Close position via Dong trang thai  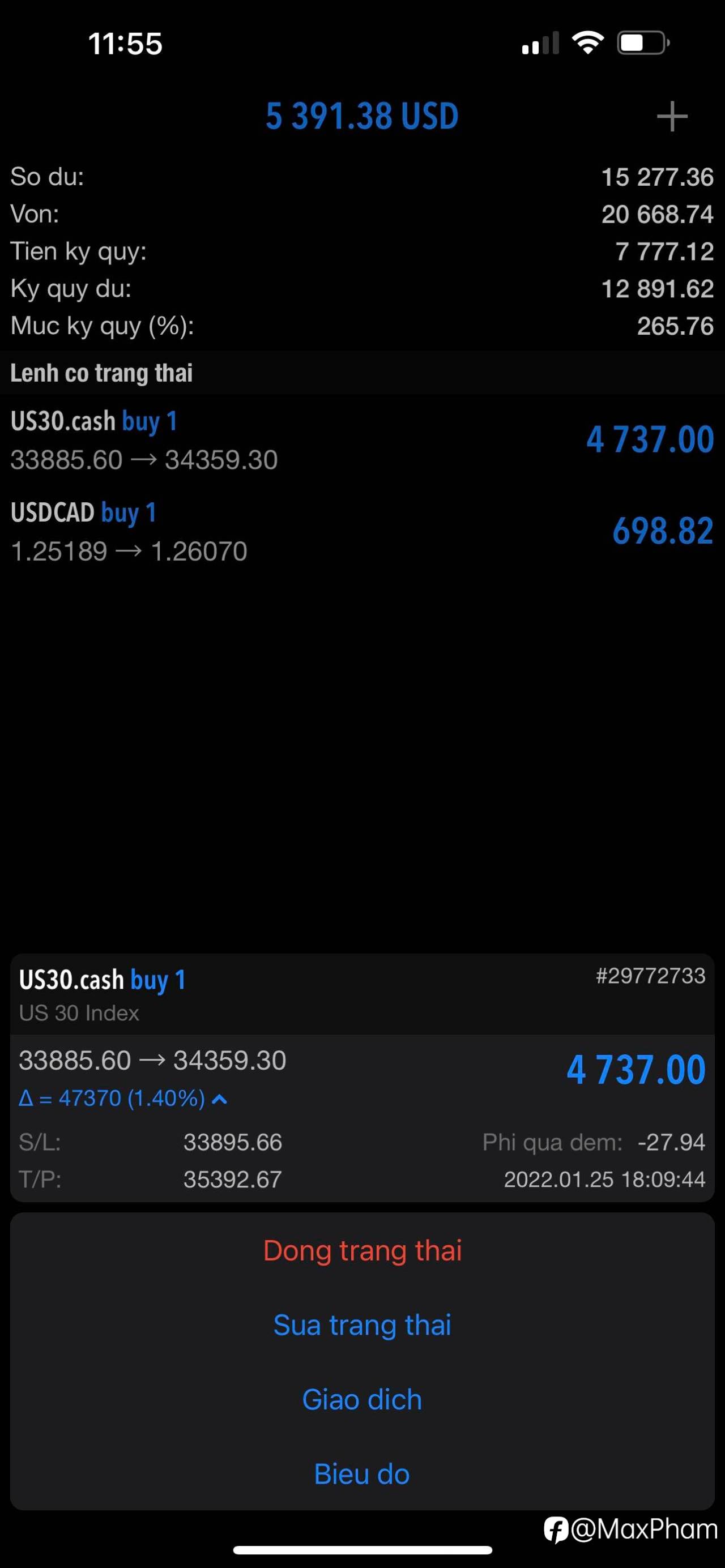click(x=362, y=1250)
